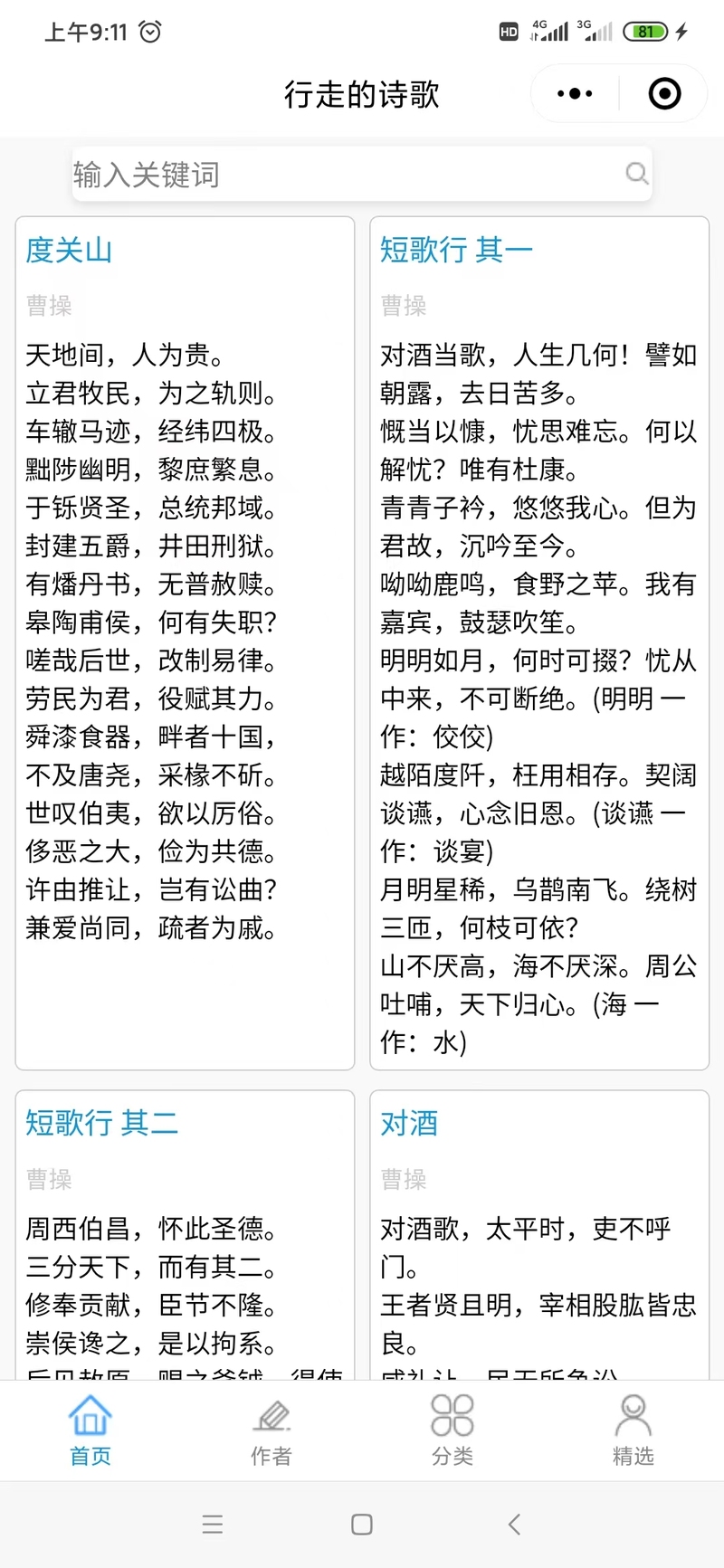Switch to the 精选 tab
724x1568 pixels.
tap(633, 1430)
